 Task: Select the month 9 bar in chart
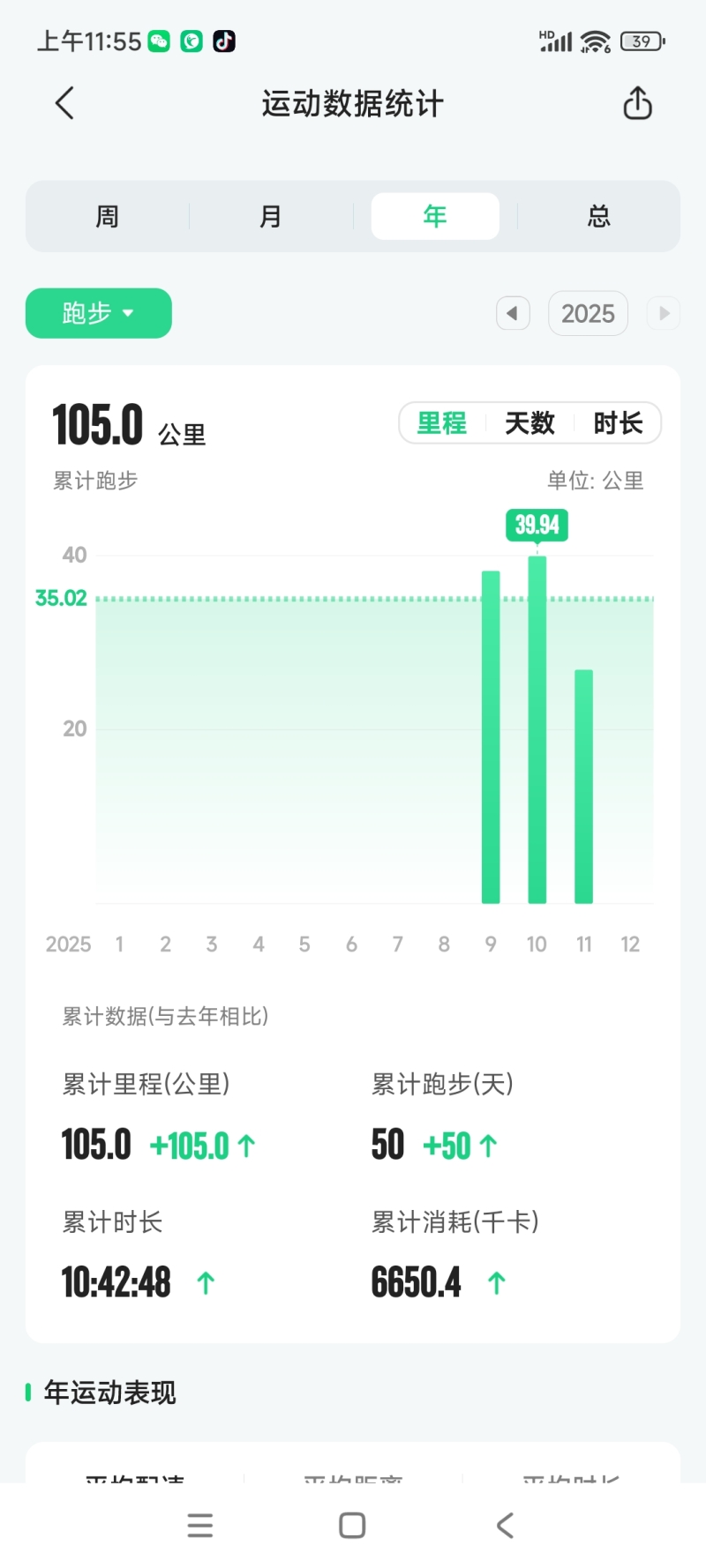tap(491, 737)
